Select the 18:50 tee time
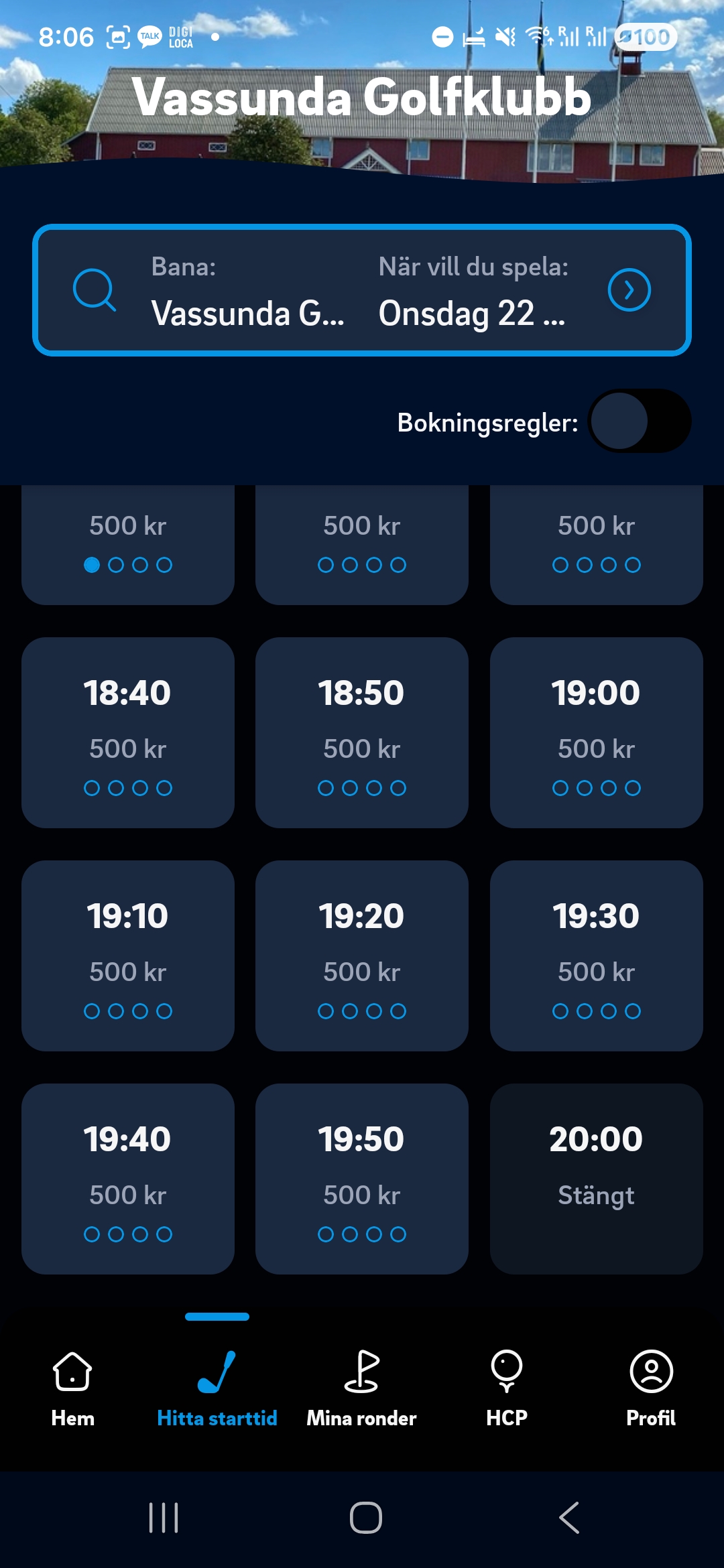The image size is (724, 1568). (362, 732)
